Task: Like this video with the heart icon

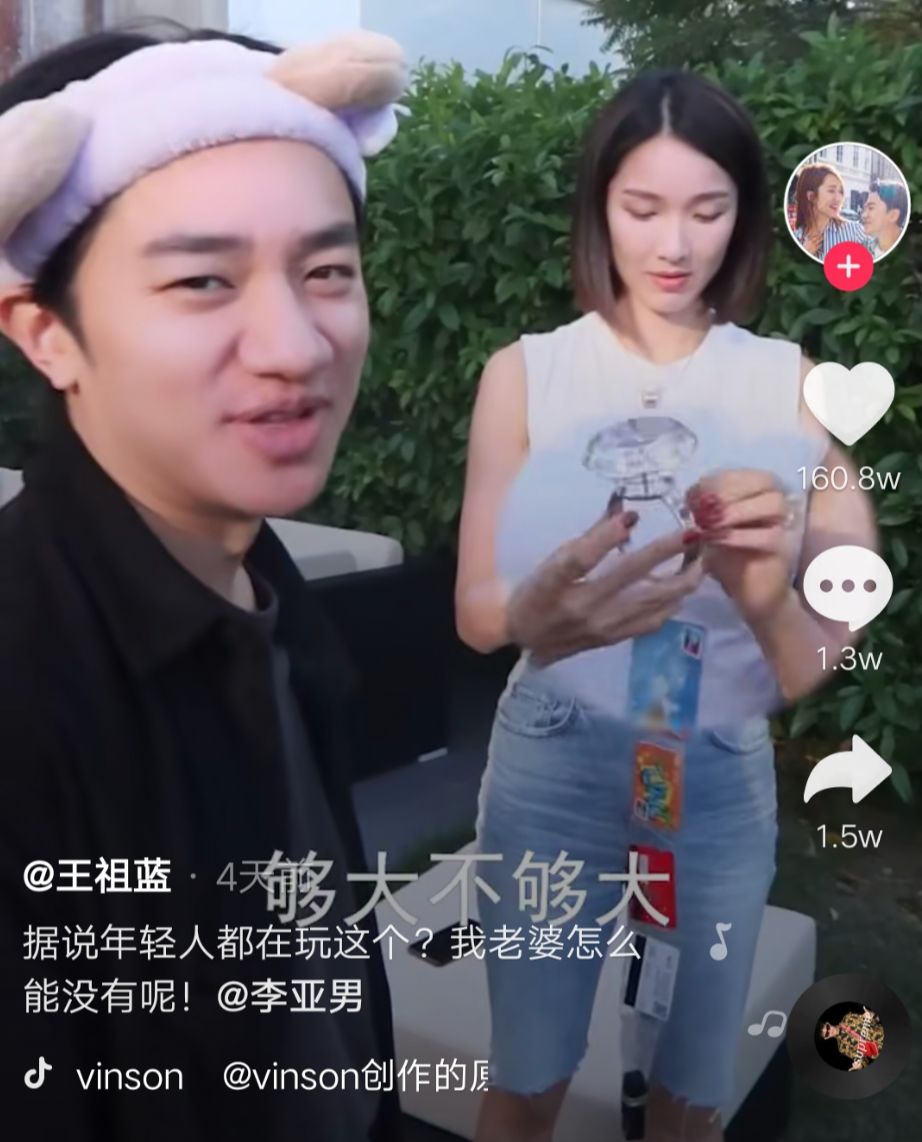Action: click(x=848, y=403)
